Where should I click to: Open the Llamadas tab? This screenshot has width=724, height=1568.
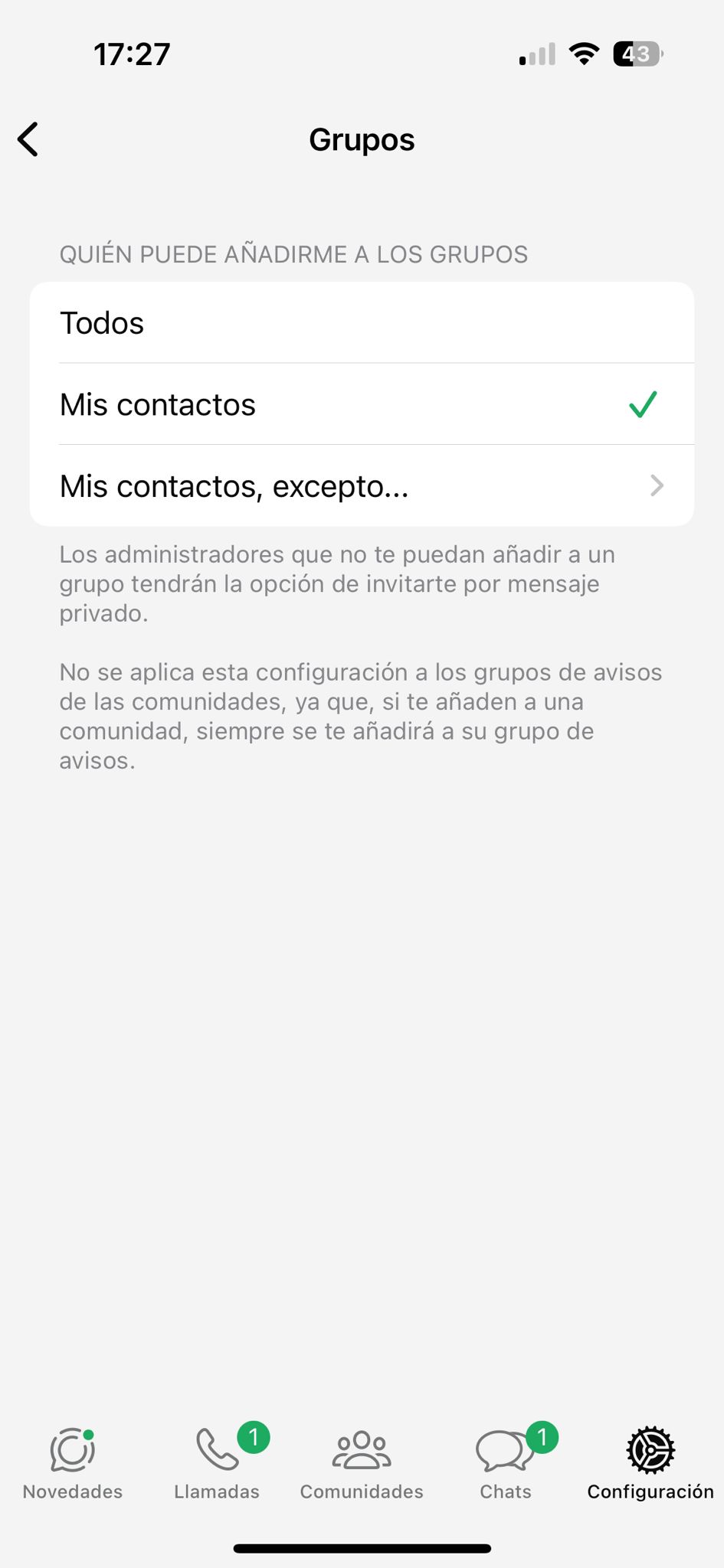(217, 1463)
